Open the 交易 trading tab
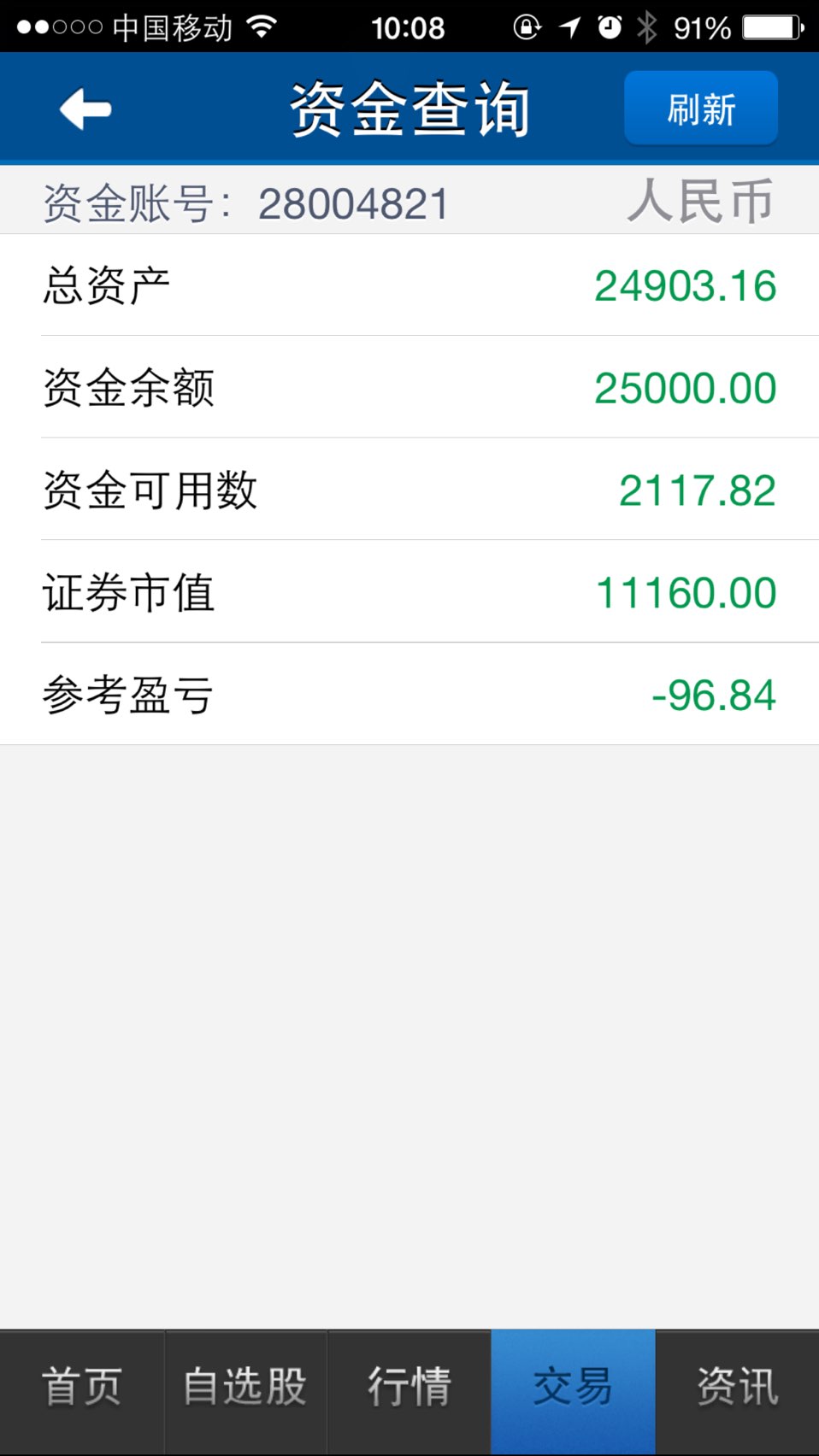The width and height of the screenshot is (819, 1456). 574,1392
